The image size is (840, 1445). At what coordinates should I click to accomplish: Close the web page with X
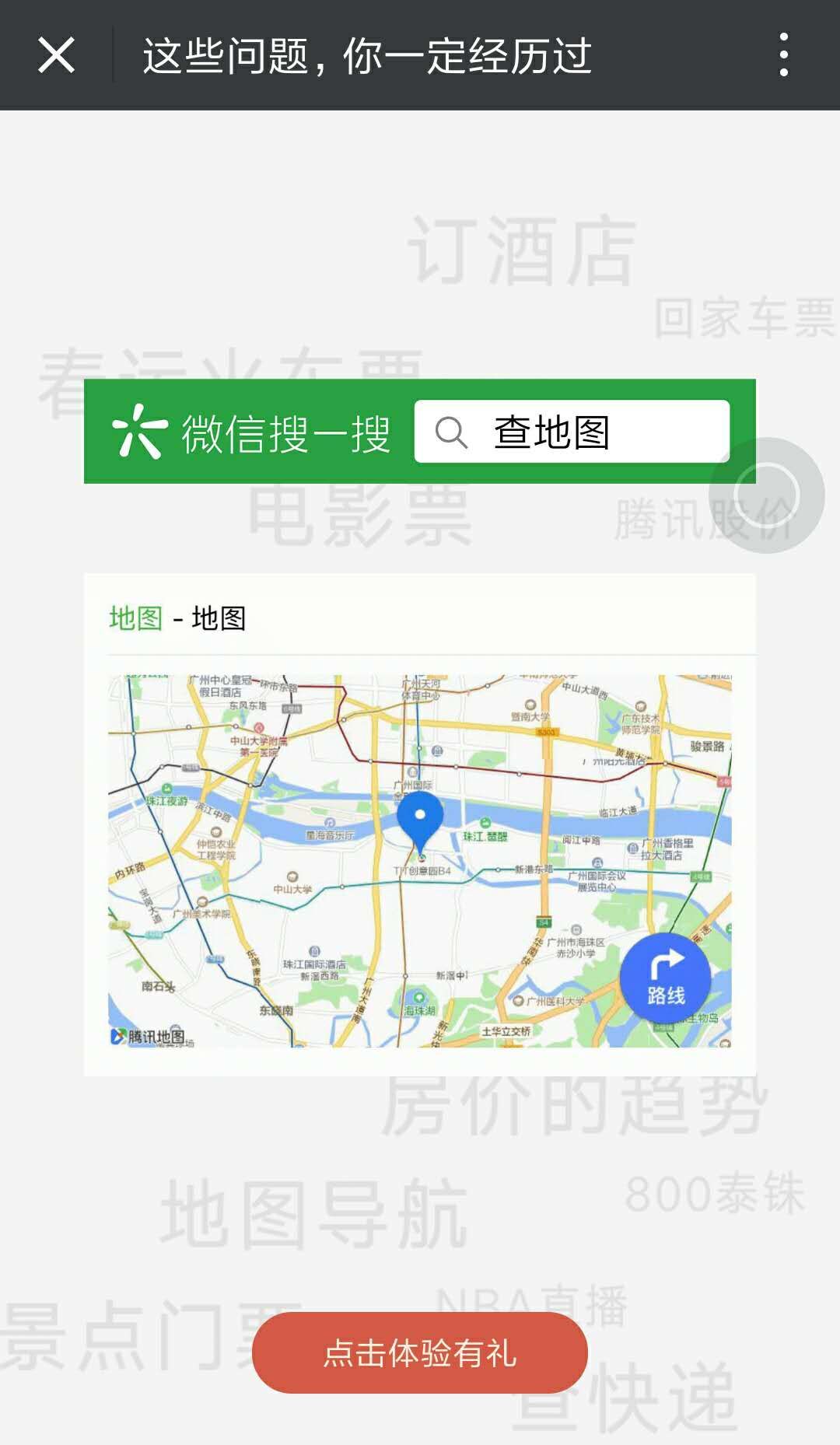[57, 55]
